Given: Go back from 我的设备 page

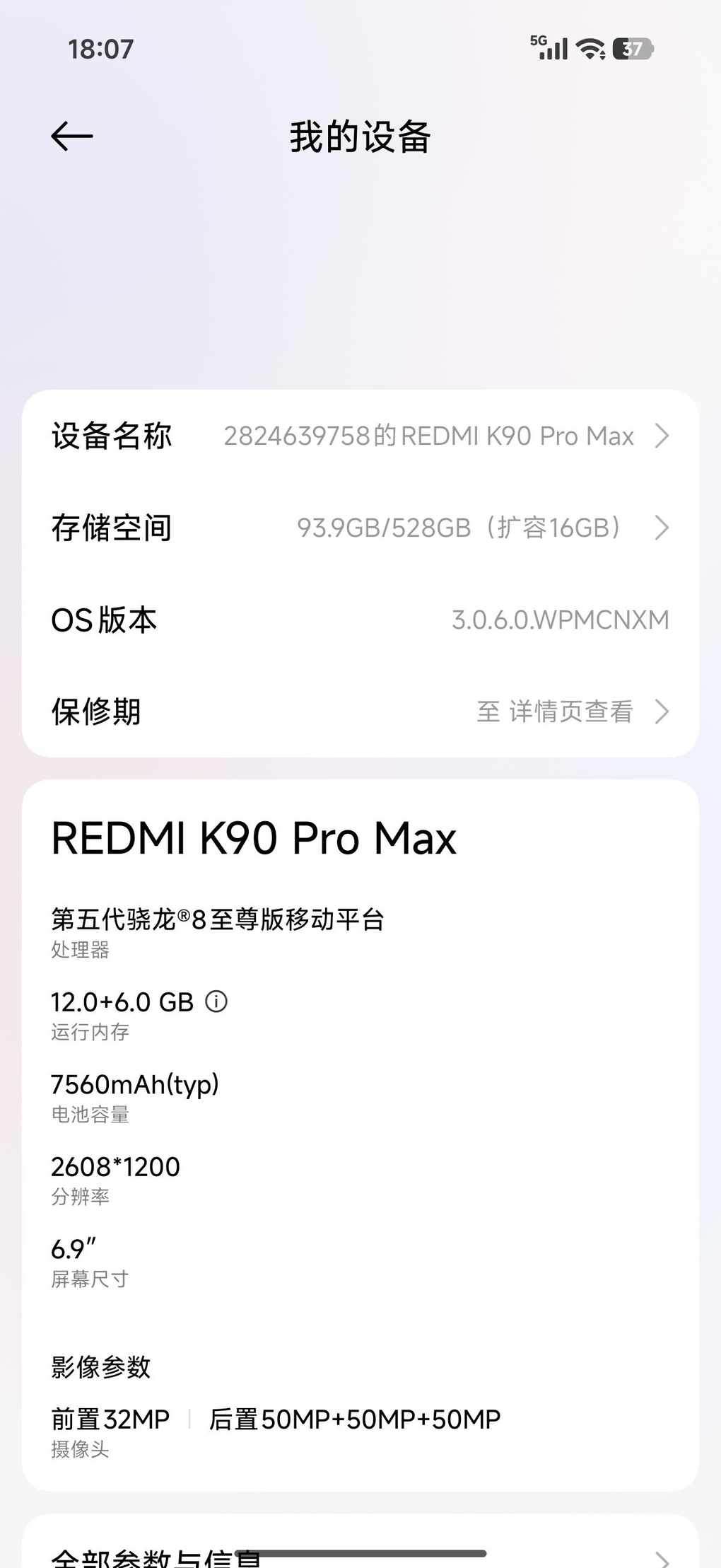Looking at the screenshot, I should coord(72,136).
